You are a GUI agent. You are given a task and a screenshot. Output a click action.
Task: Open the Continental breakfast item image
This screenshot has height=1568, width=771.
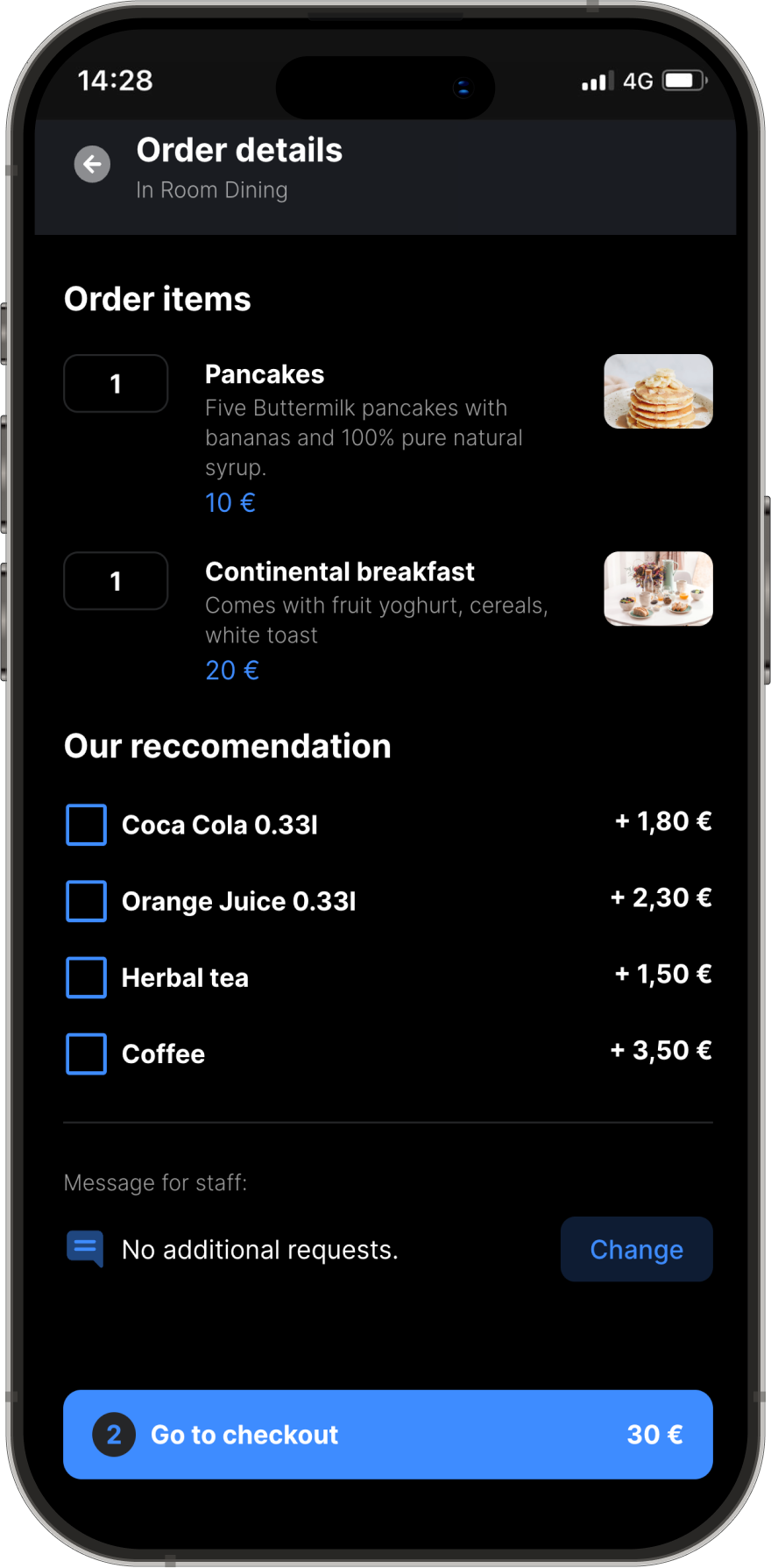(658, 589)
